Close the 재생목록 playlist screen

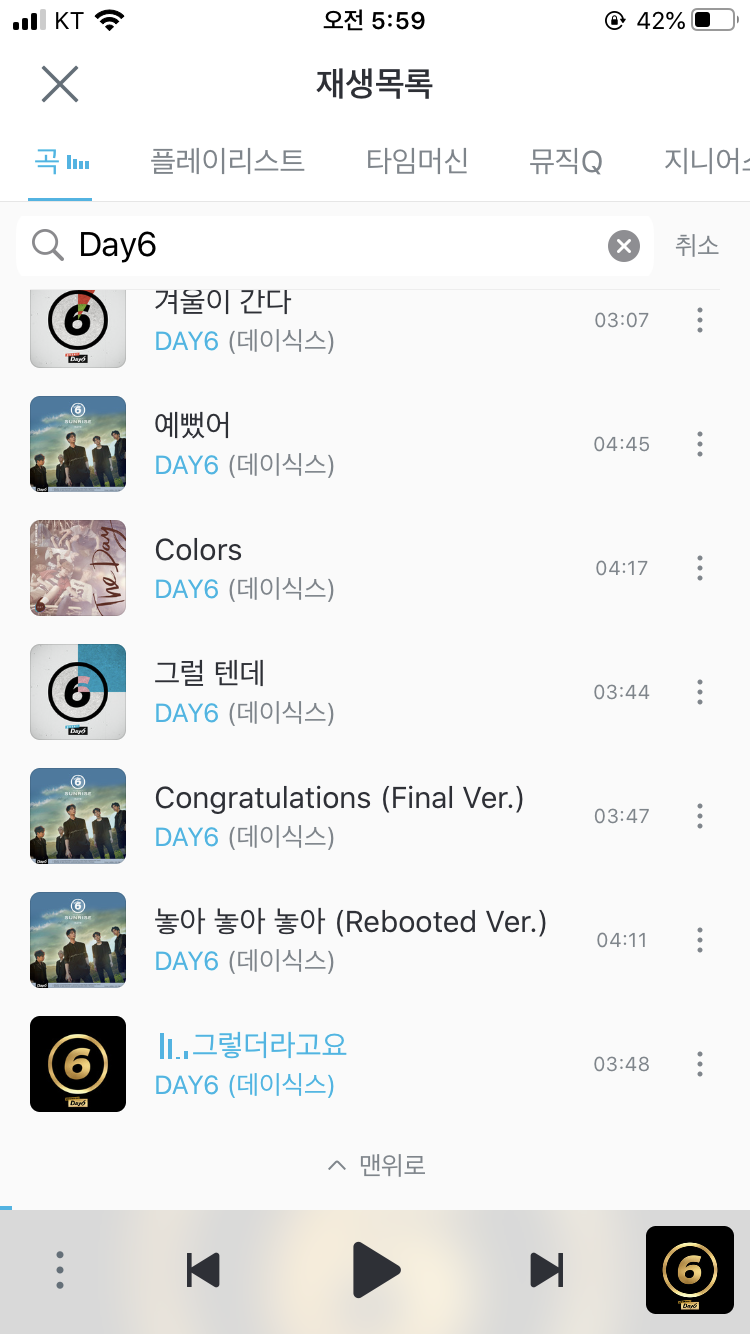[x=60, y=84]
